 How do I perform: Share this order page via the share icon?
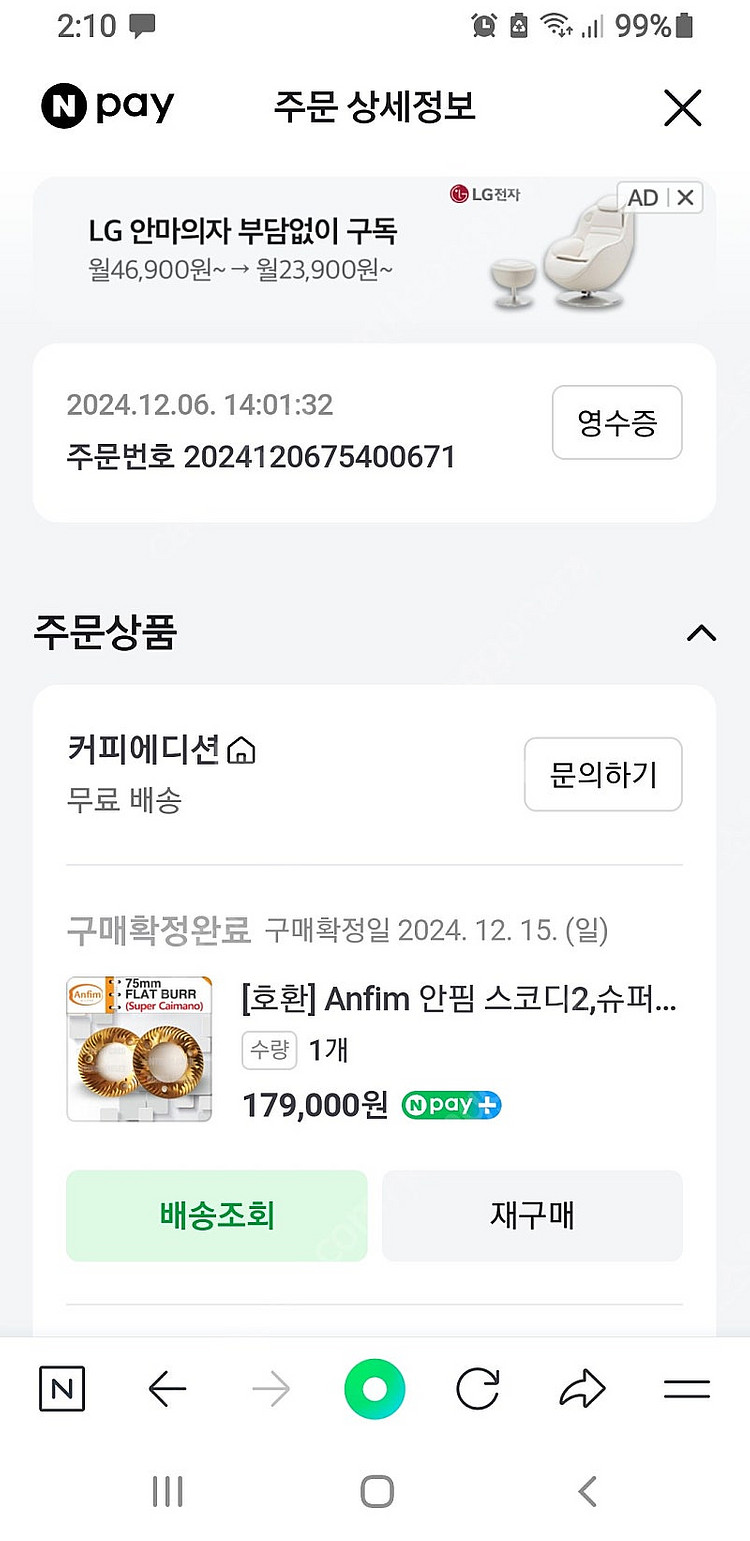coord(582,1388)
